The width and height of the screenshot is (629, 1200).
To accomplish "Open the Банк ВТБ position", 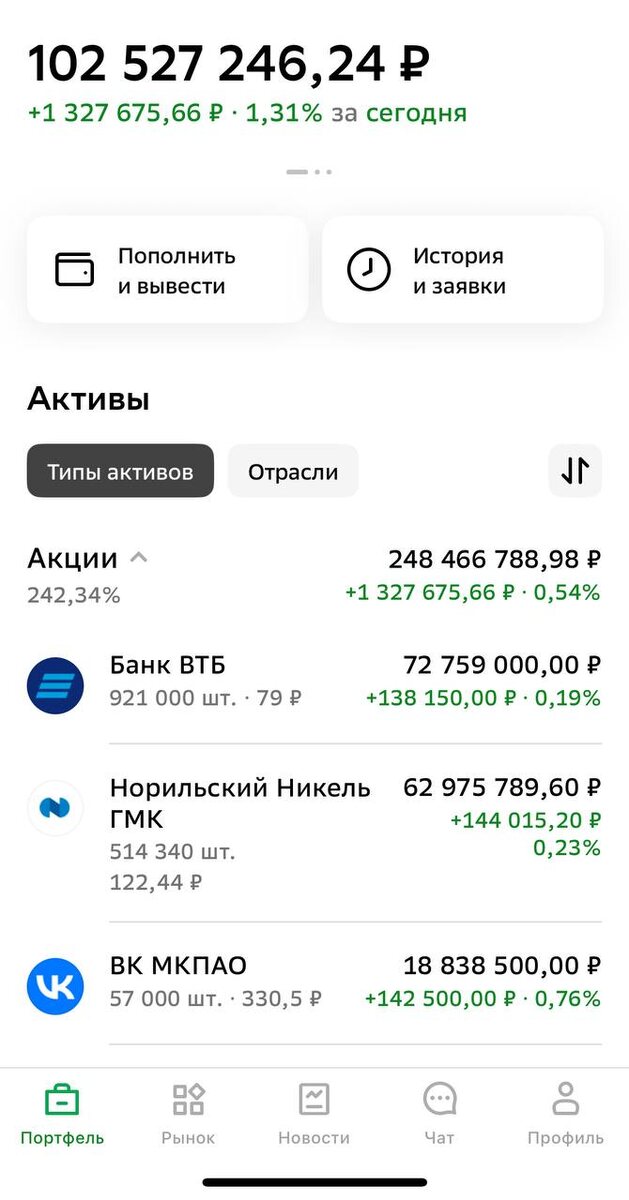I will [314, 681].
